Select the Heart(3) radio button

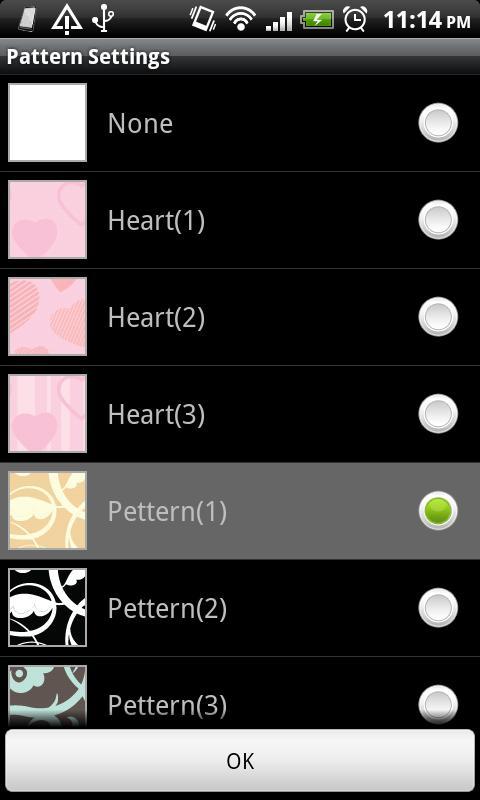click(x=438, y=414)
